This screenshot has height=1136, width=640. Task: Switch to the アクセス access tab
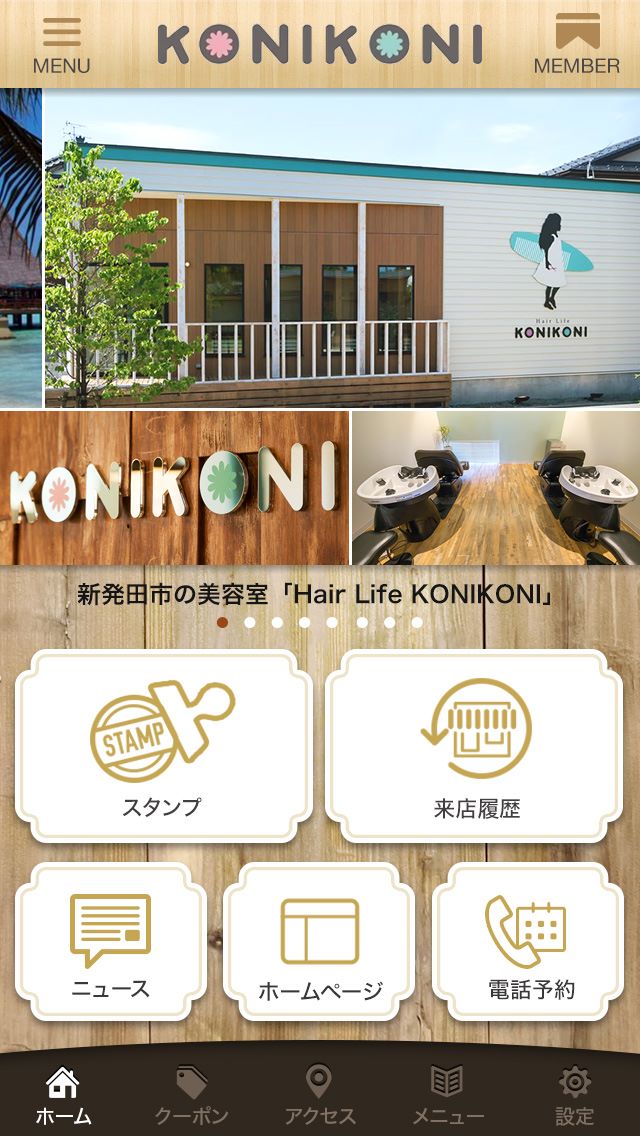pos(319,1095)
